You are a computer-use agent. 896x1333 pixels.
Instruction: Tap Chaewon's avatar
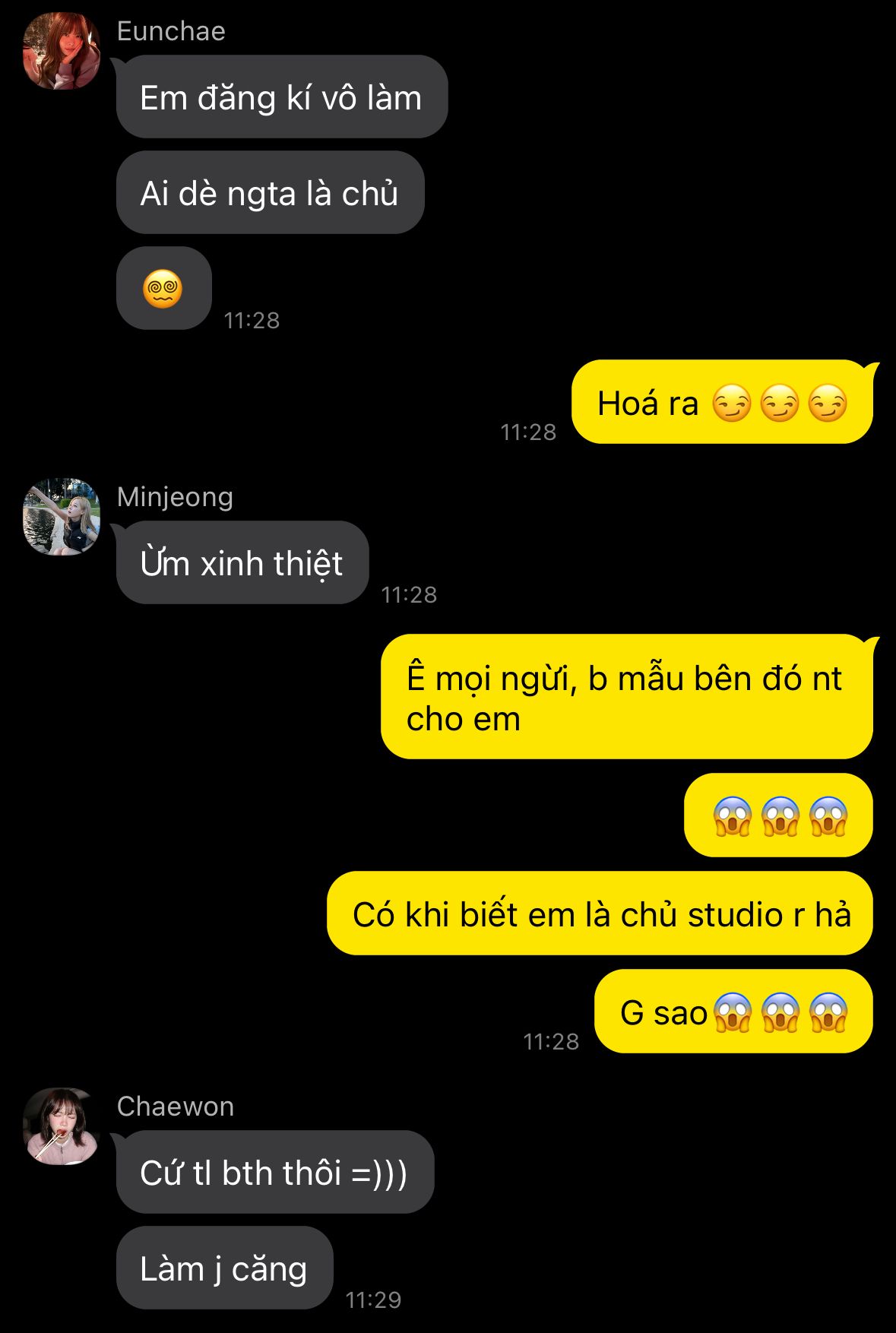click(x=62, y=1126)
